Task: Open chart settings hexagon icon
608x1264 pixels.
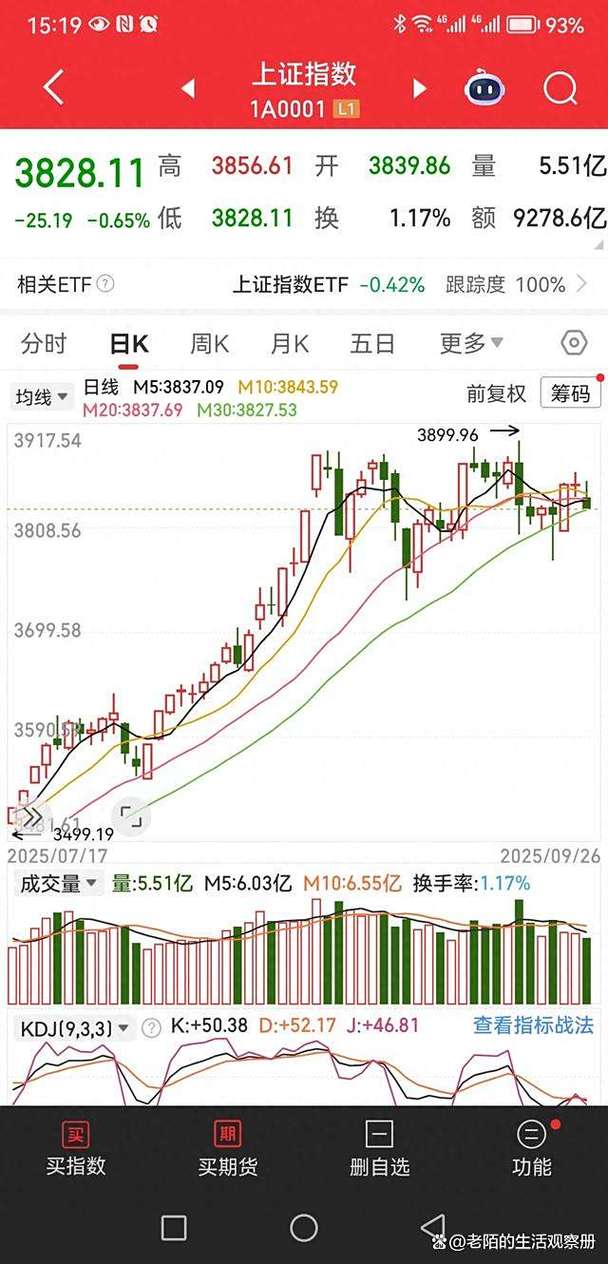Action: pyautogui.click(x=574, y=344)
